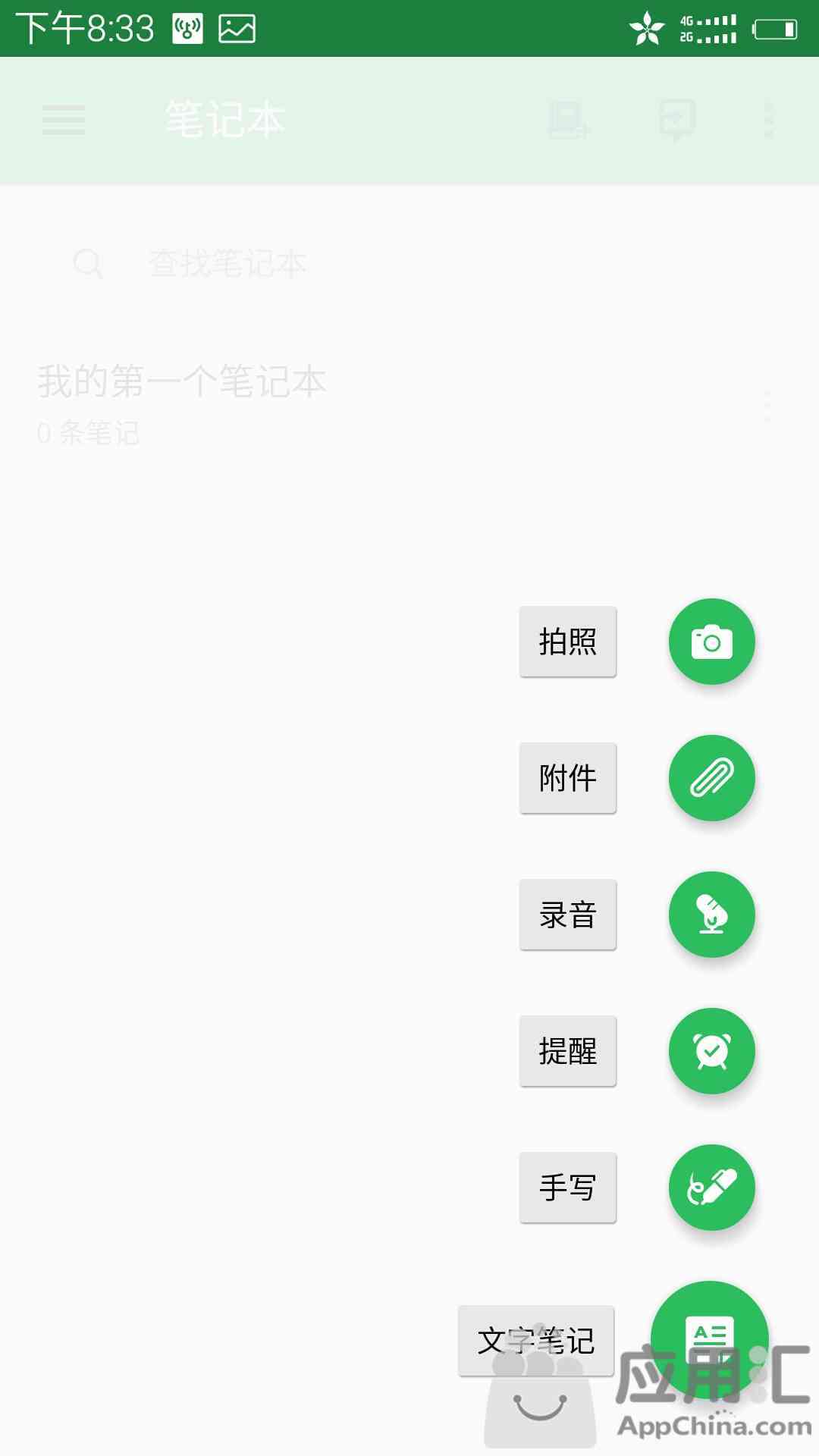Select the 录音 label
This screenshot has width=819, height=1456.
click(568, 915)
